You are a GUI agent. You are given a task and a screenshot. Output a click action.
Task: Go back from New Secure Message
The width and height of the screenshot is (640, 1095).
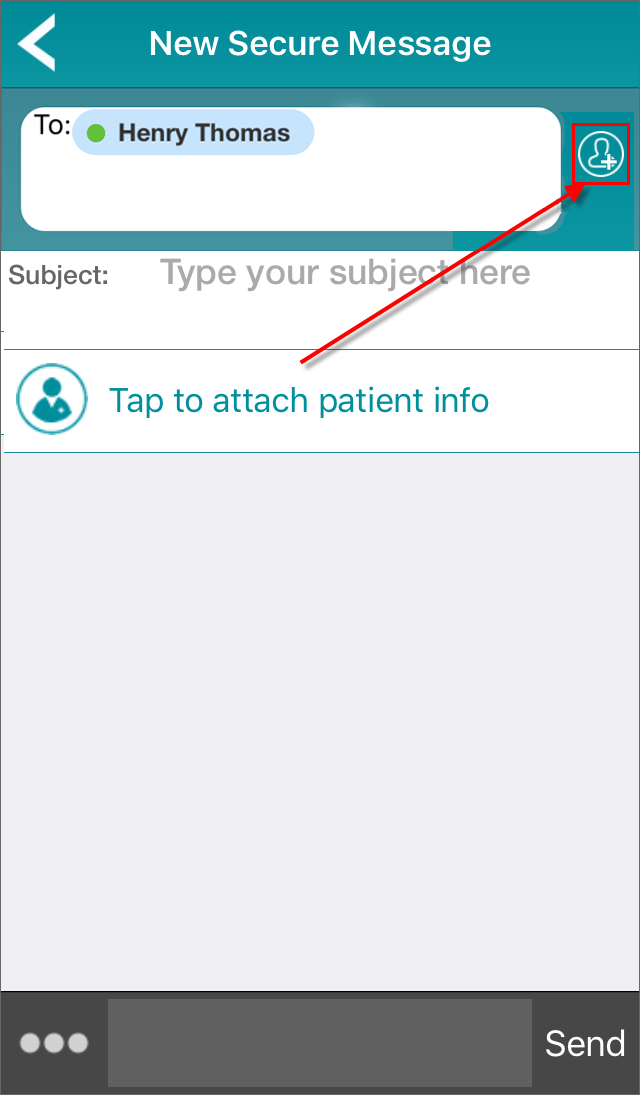(x=37, y=43)
